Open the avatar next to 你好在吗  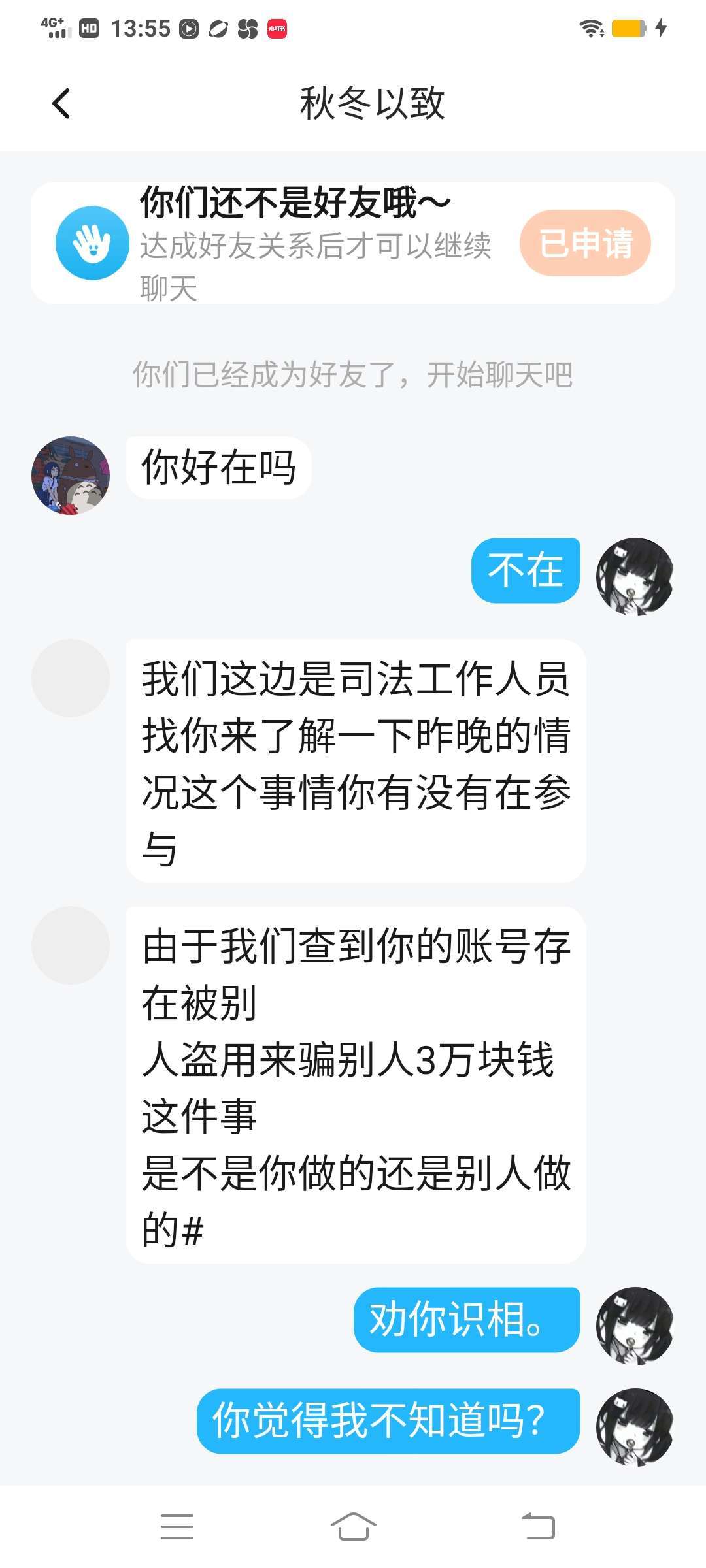71,475
